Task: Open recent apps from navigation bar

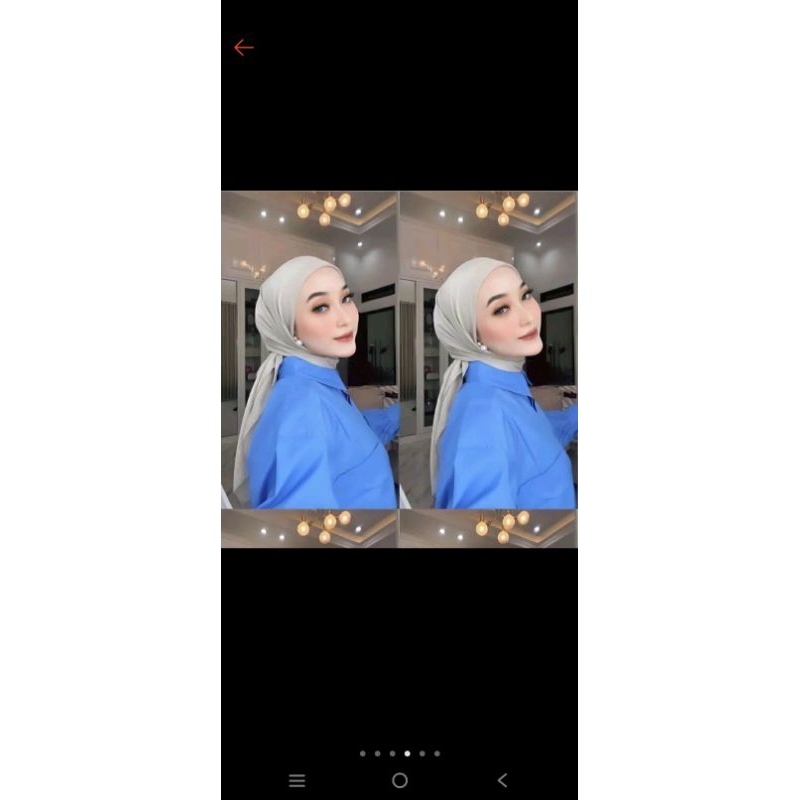Action: 297,780
